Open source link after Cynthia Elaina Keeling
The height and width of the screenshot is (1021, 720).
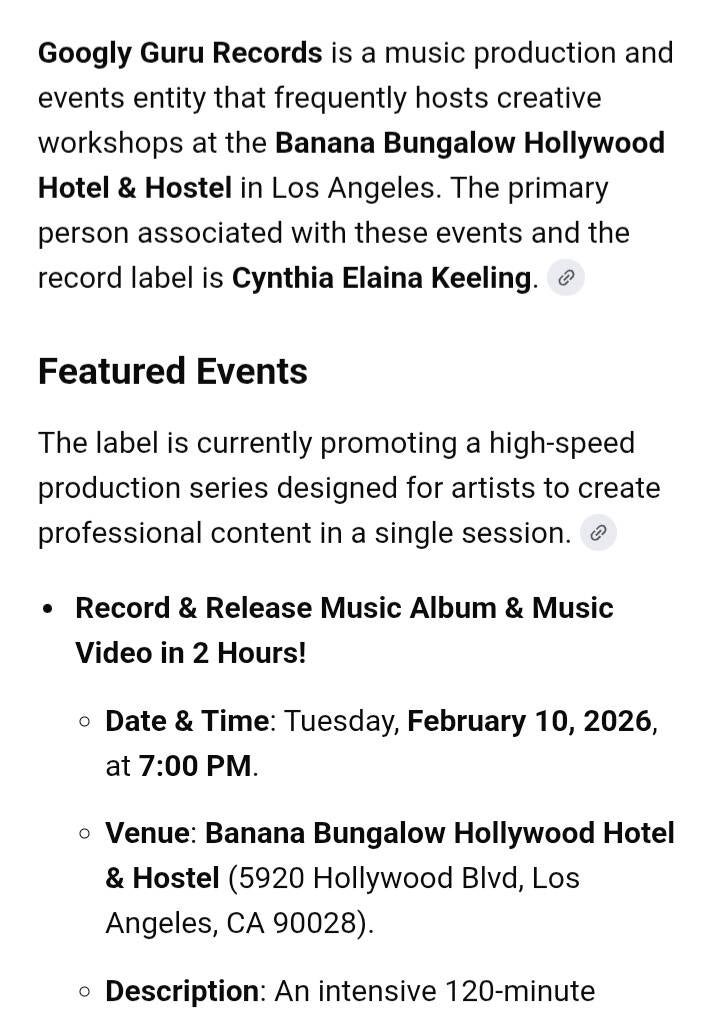[x=565, y=279]
